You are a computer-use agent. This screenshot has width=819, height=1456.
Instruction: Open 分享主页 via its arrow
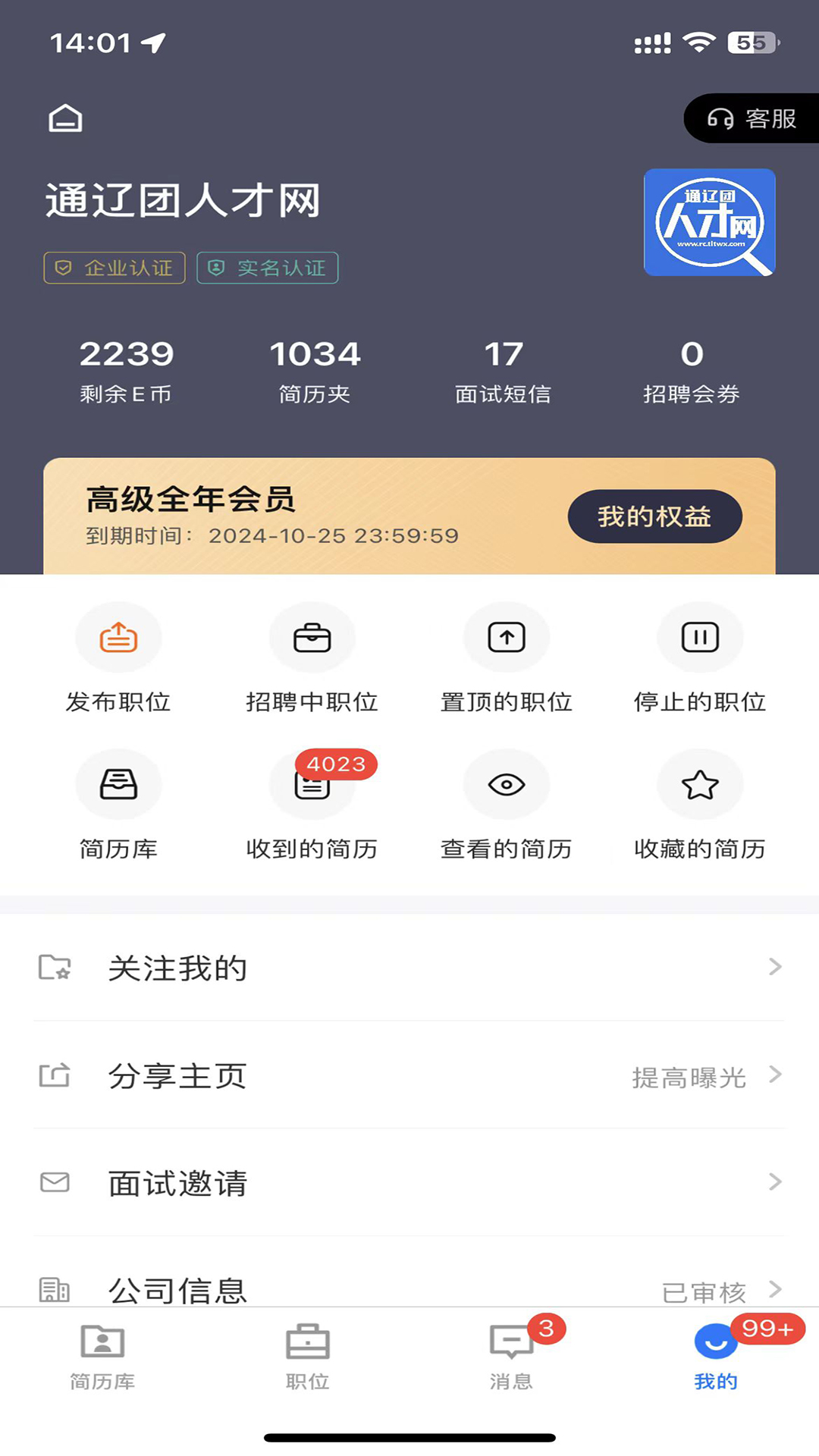[774, 1075]
